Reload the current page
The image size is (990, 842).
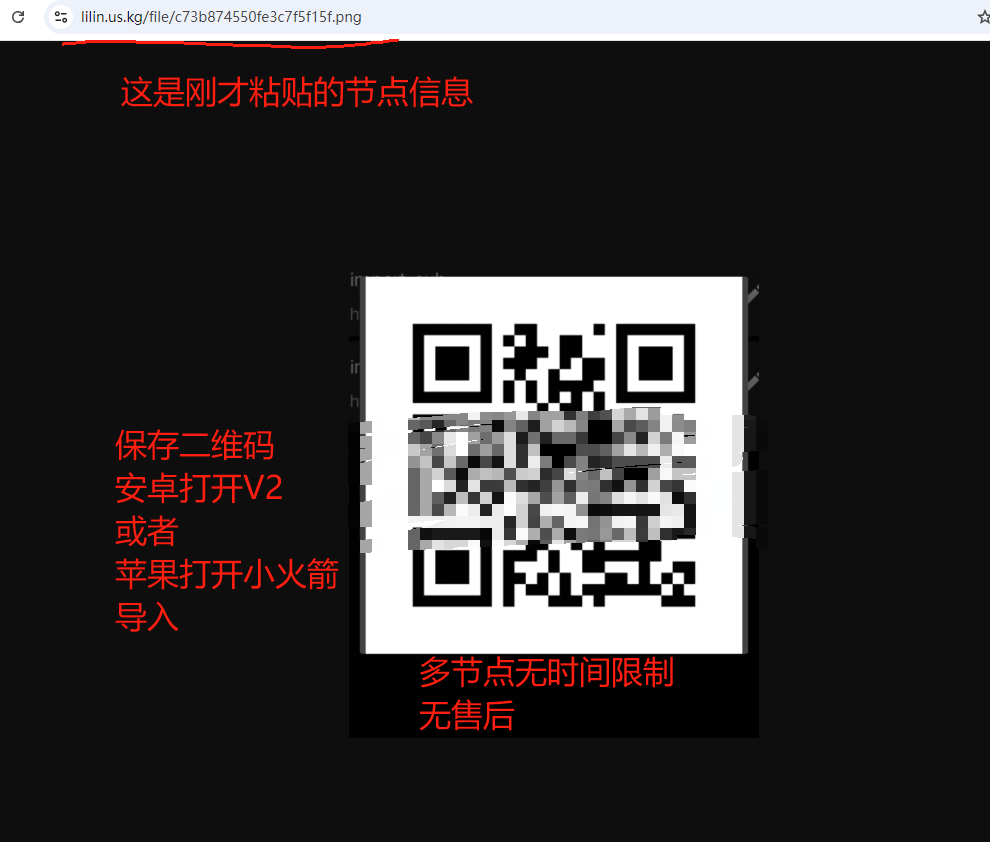pos(17,17)
